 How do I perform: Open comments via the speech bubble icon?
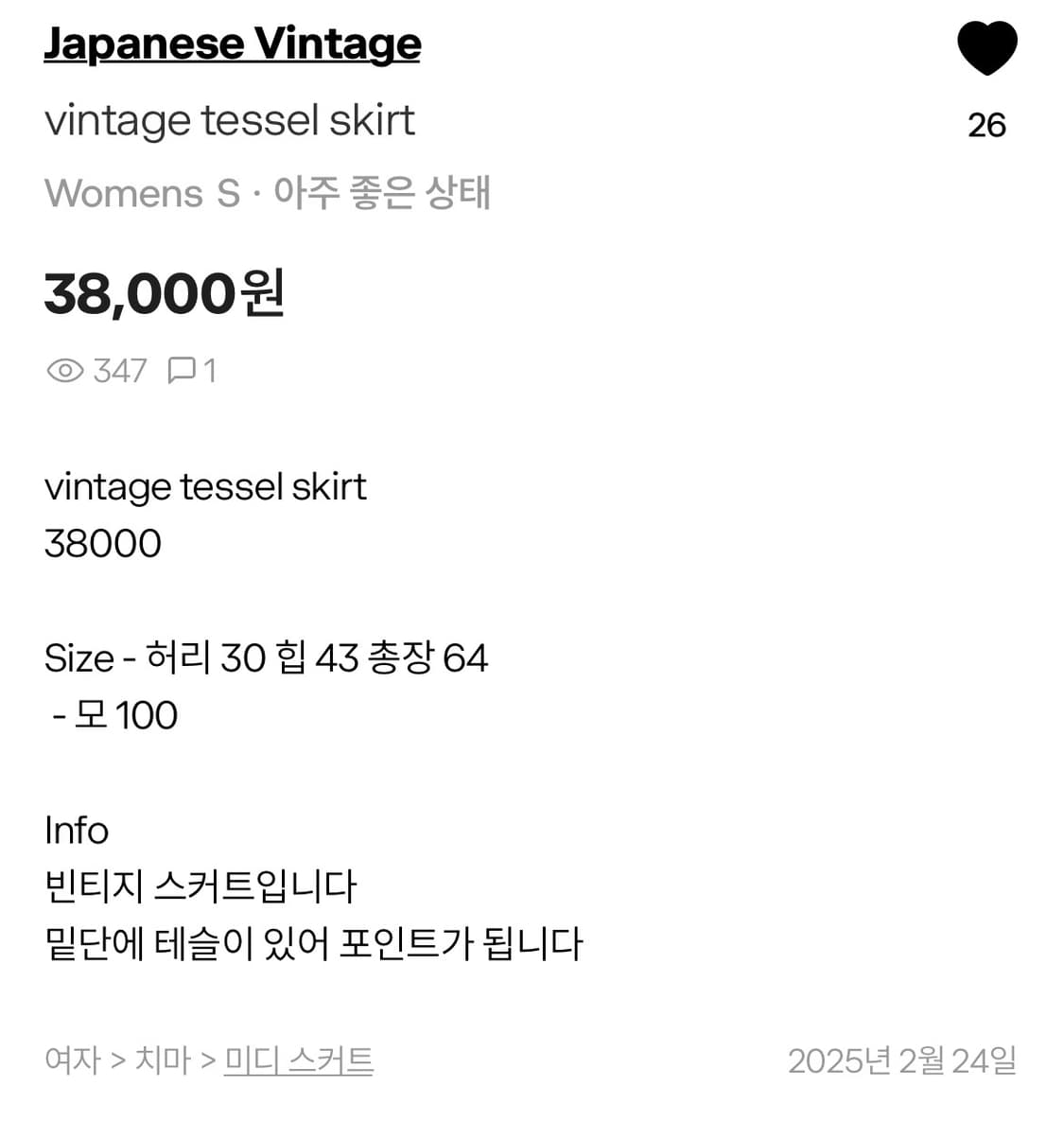(x=183, y=371)
